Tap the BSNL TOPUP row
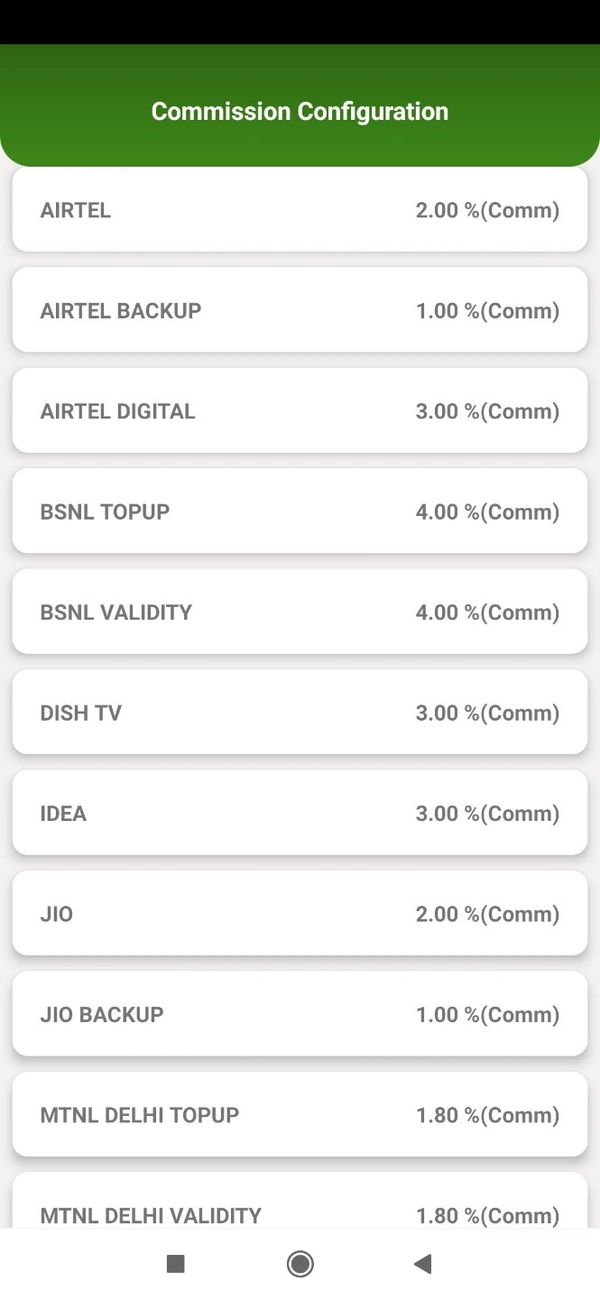The width and height of the screenshot is (600, 1299). (299, 511)
